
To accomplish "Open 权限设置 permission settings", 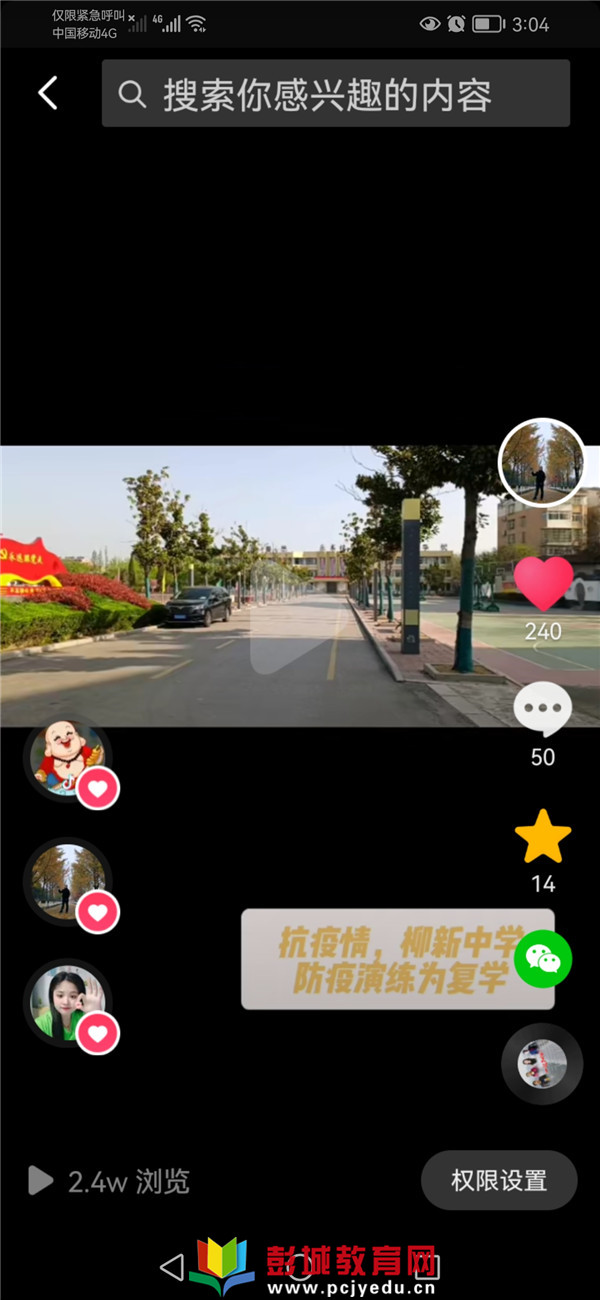I will click(499, 1180).
